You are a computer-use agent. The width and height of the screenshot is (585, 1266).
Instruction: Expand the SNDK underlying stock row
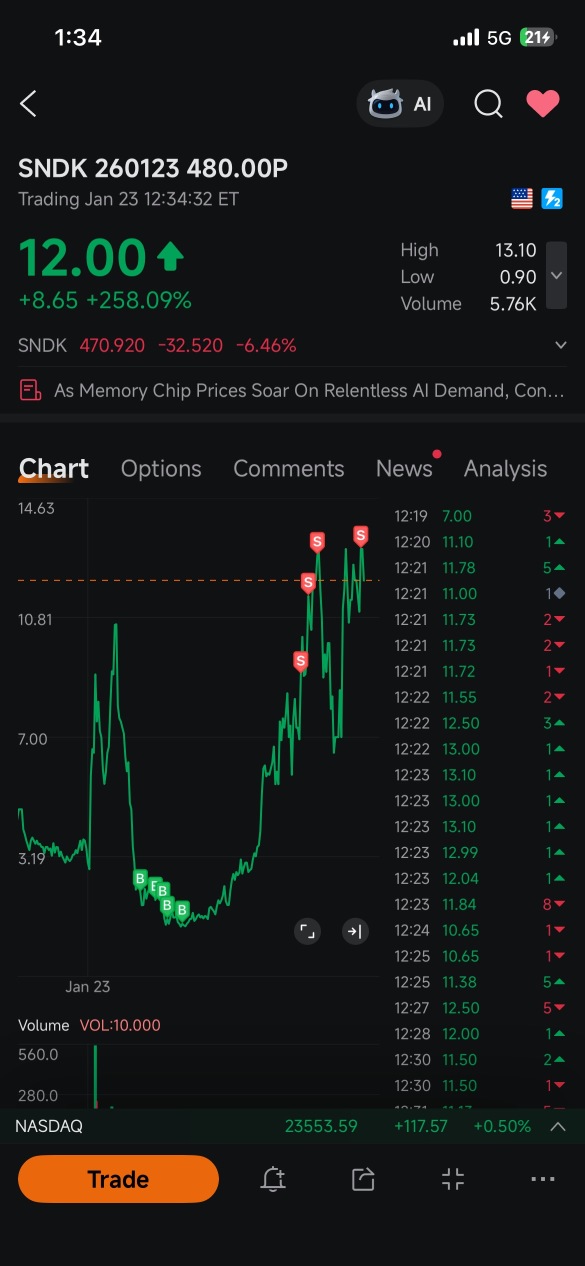[x=560, y=346]
